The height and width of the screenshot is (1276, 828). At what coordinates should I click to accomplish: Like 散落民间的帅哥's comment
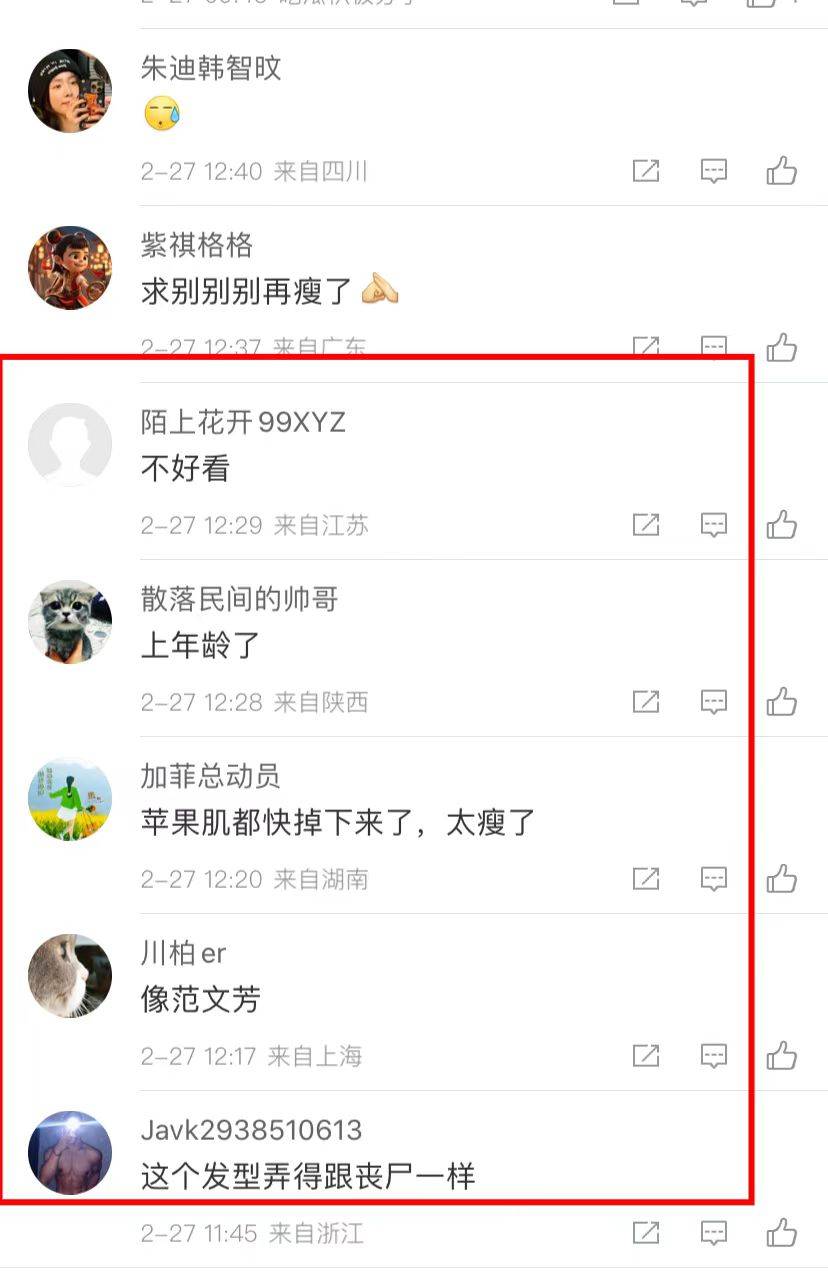coord(781,702)
